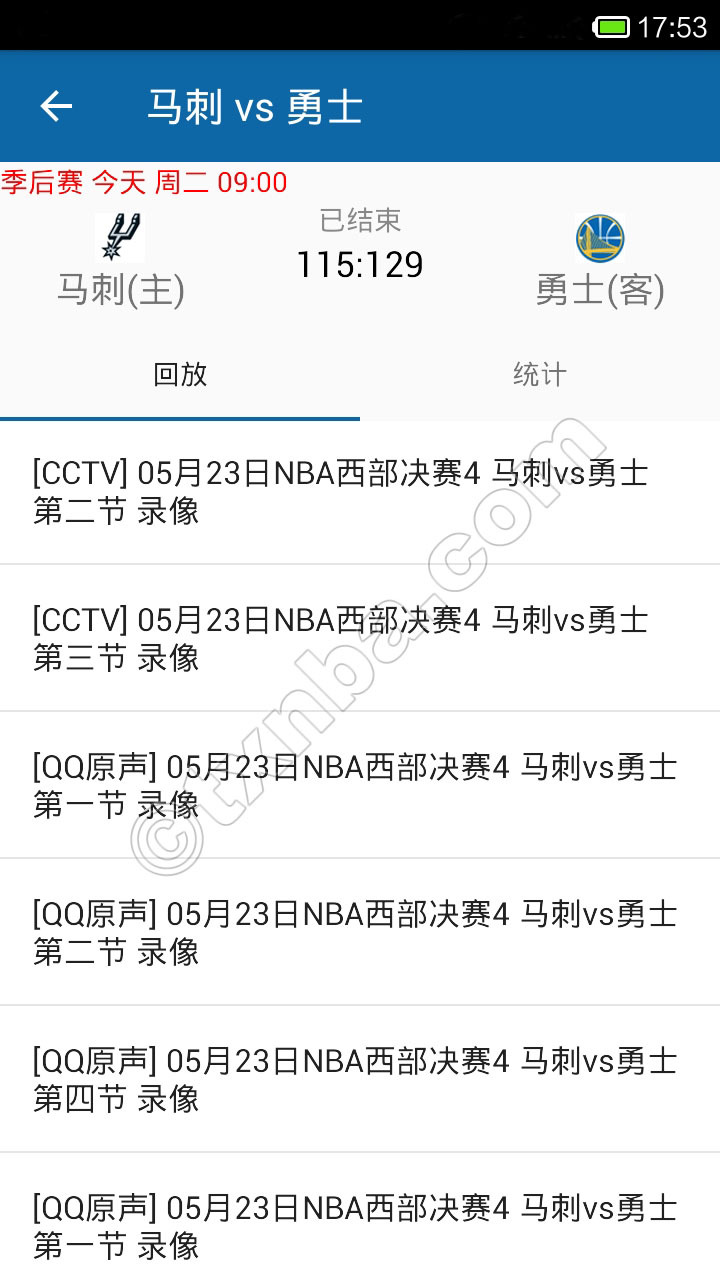Play the [QQ原声] 第二节 录像
Viewport: 720px width, 1280px height.
click(355, 932)
